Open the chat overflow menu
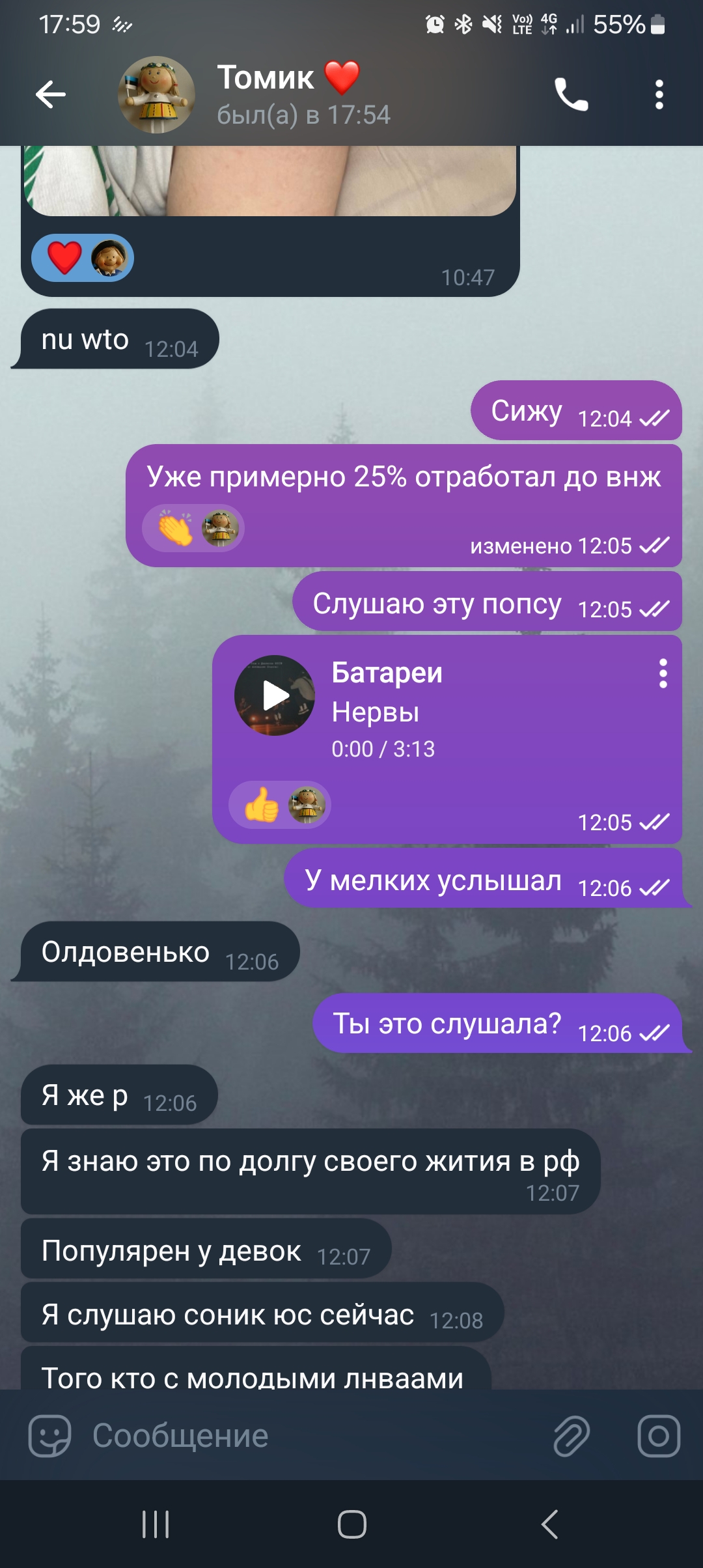 [x=659, y=95]
